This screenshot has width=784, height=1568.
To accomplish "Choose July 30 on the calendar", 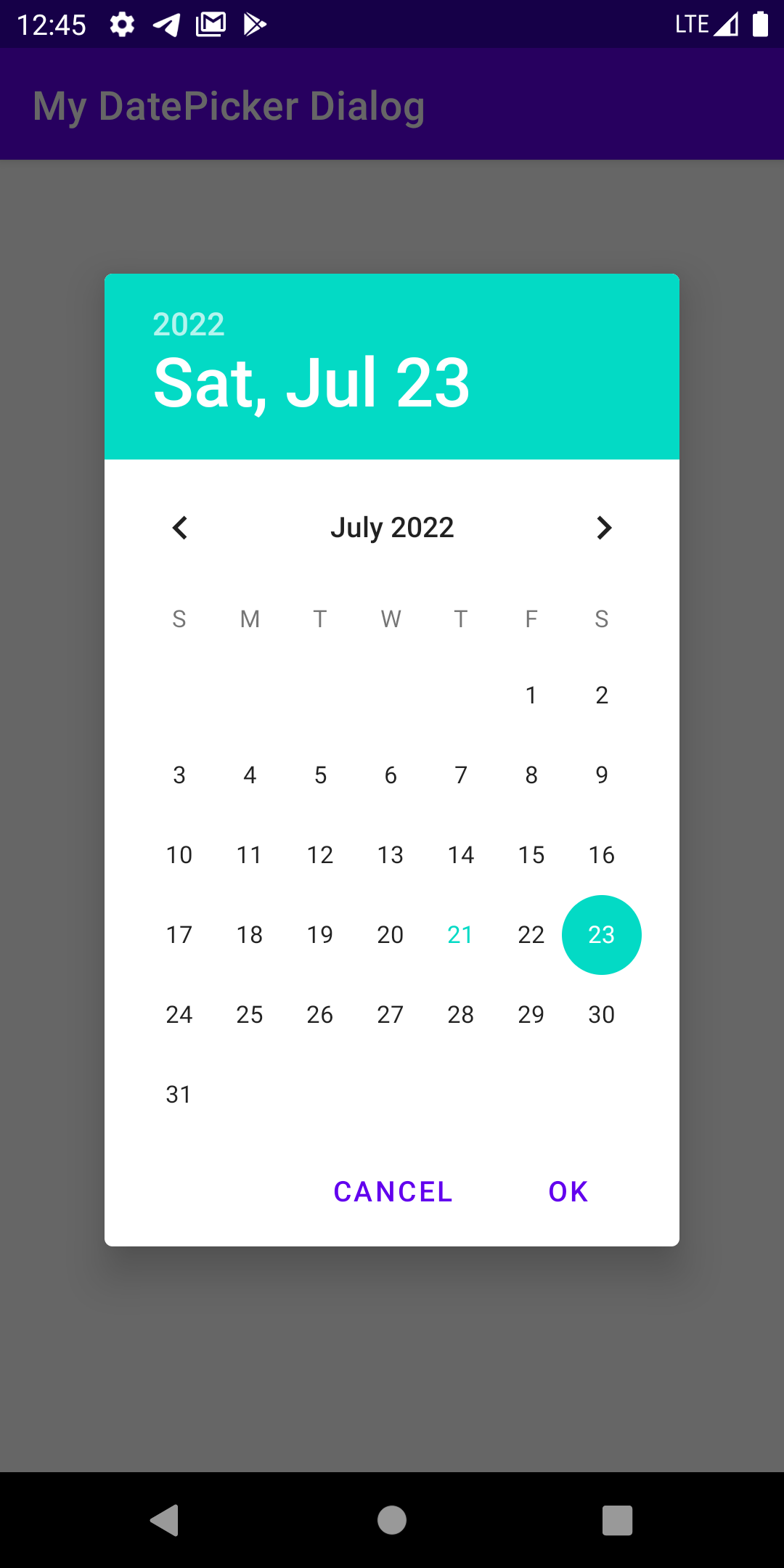I will (x=602, y=1015).
